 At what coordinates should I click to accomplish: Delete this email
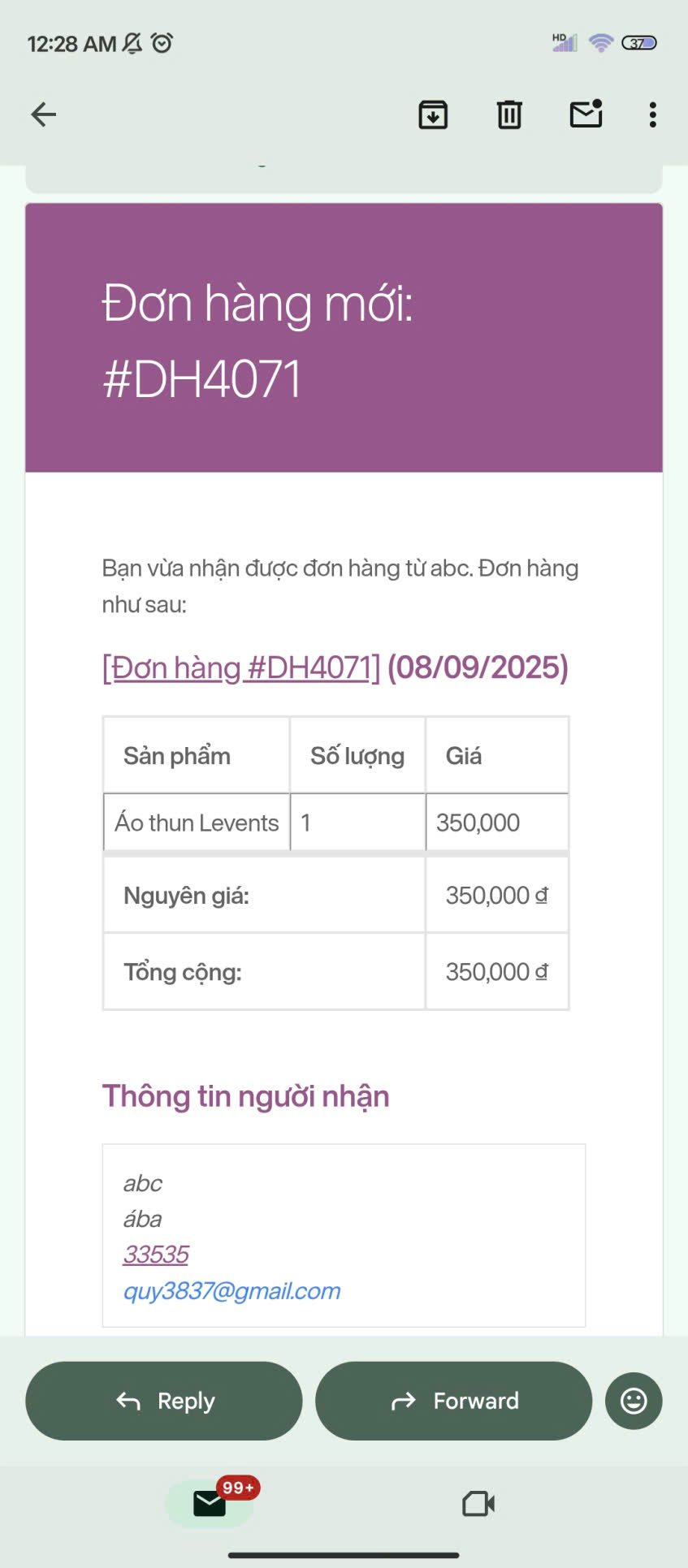click(x=509, y=114)
